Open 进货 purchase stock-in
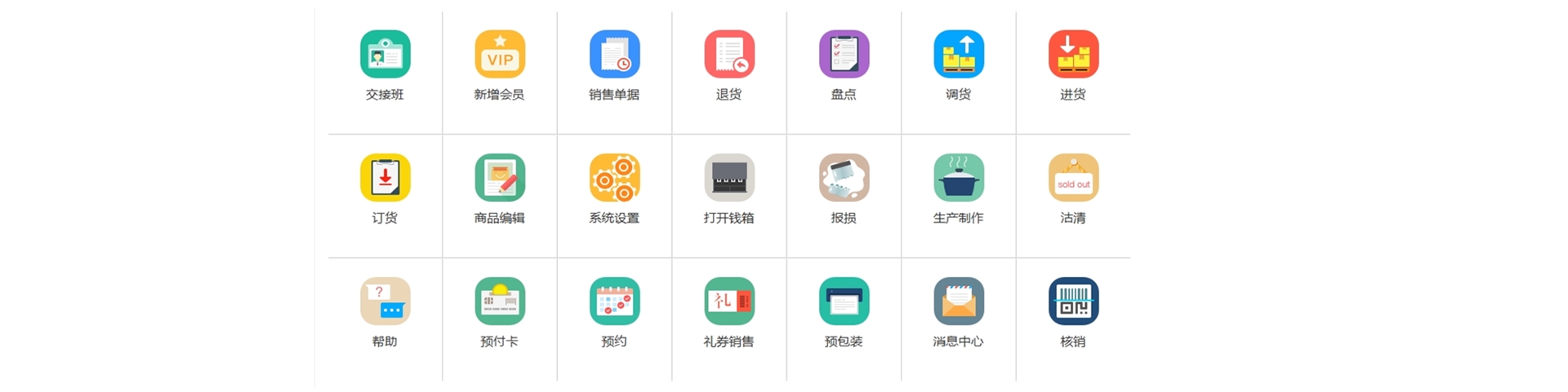 coord(1073,55)
